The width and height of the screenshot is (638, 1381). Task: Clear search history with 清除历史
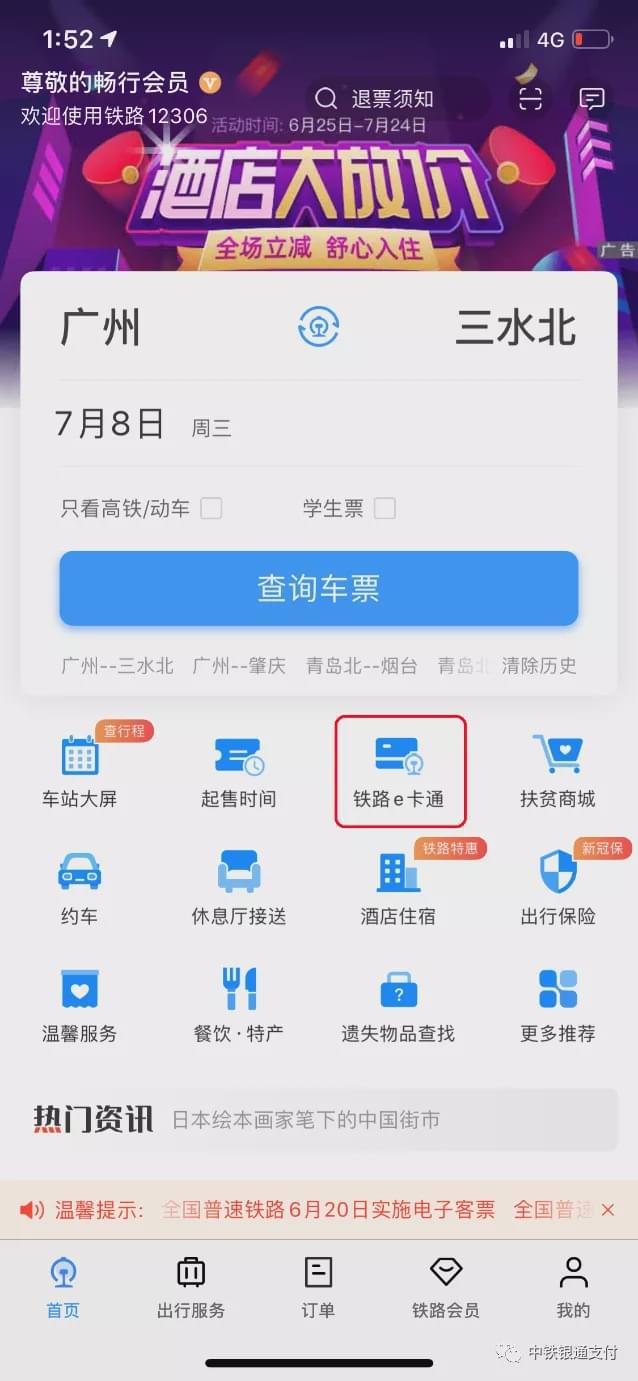[539, 665]
